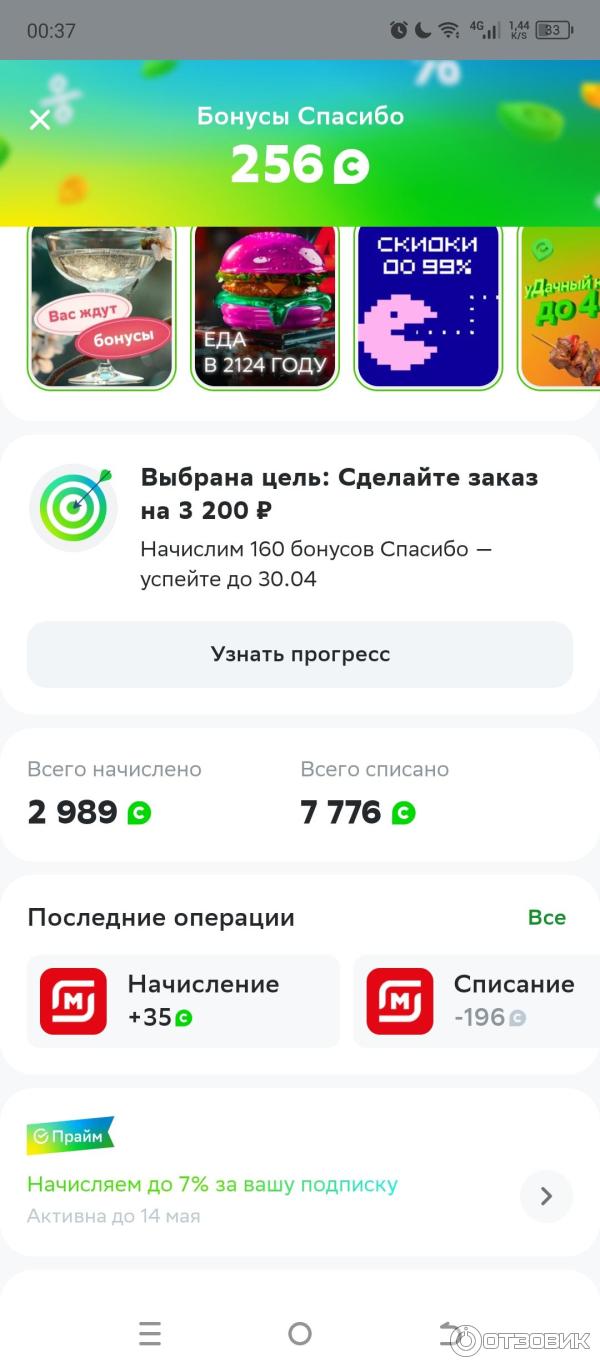
Task: Open the 'Начисление +35' operation card
Action: tap(183, 1001)
